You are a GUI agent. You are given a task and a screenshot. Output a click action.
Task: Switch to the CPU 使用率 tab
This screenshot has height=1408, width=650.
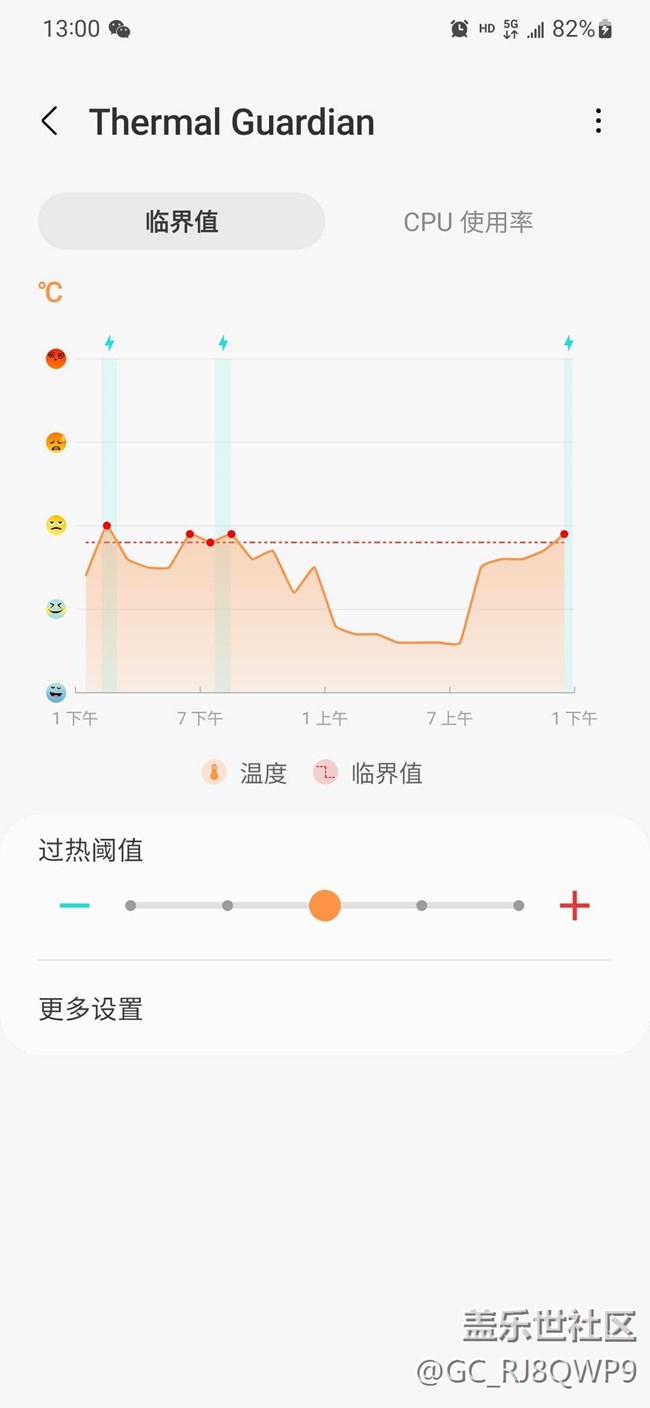(468, 222)
